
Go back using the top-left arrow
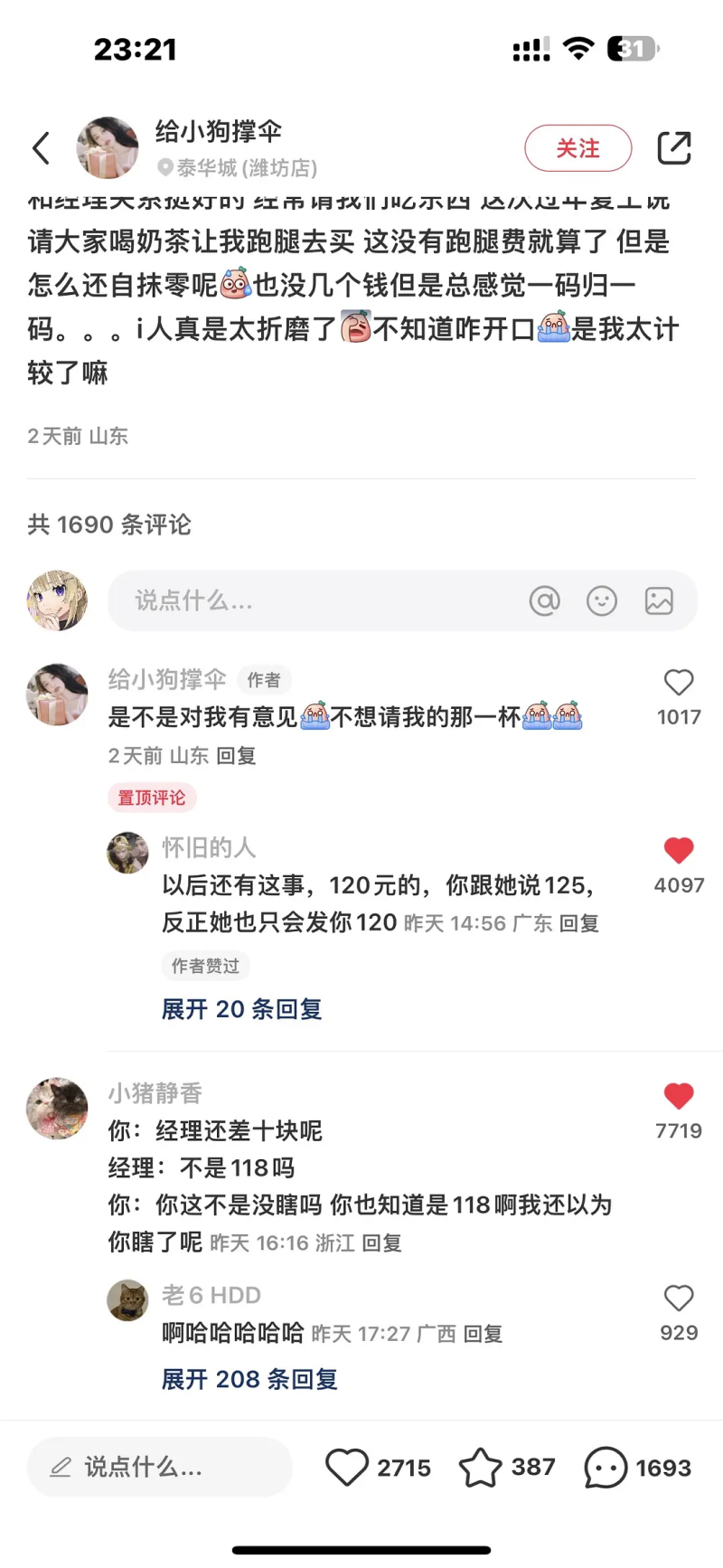pos(42,148)
